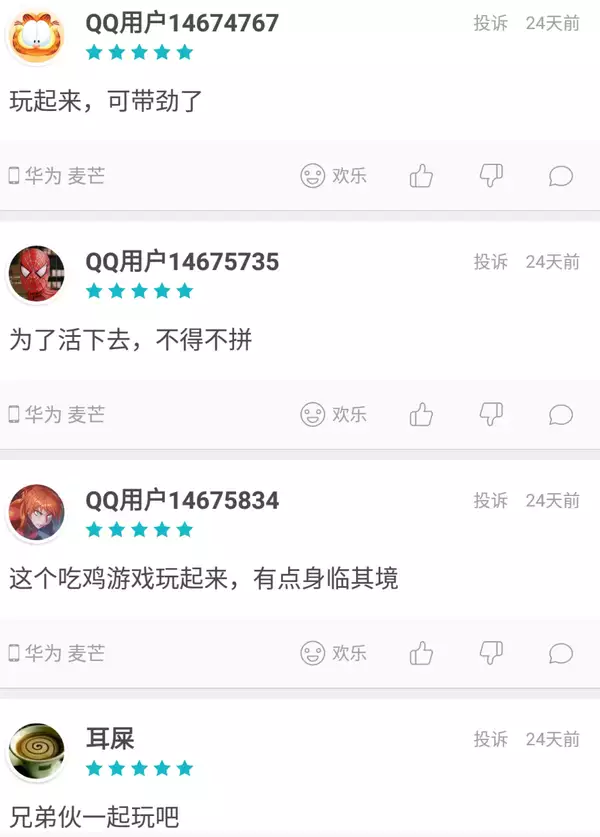Image resolution: width=600 pixels, height=837 pixels.
Task: Report QQ用户14674767's review via 投诉
Action: click(x=490, y=23)
